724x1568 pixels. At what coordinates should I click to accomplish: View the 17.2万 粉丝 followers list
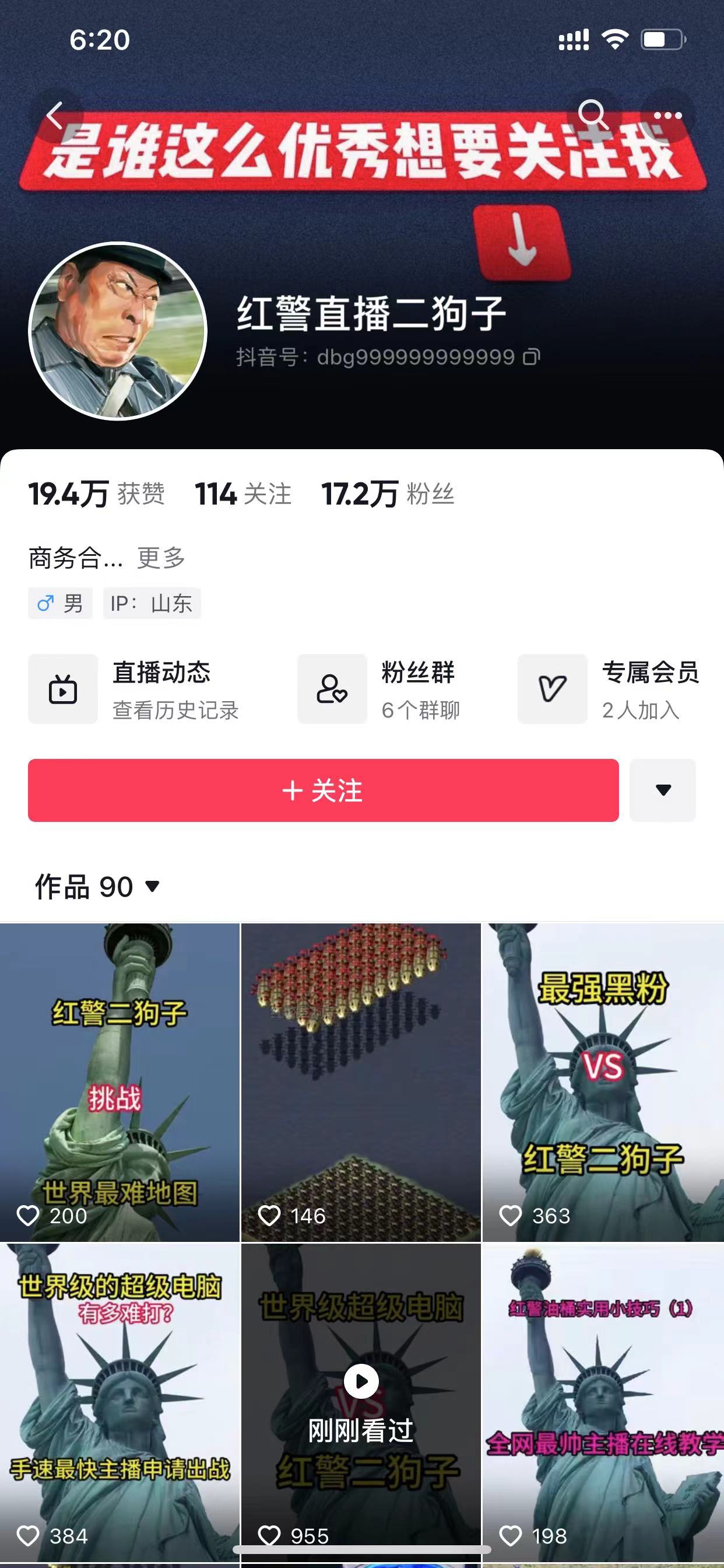pyautogui.click(x=388, y=494)
